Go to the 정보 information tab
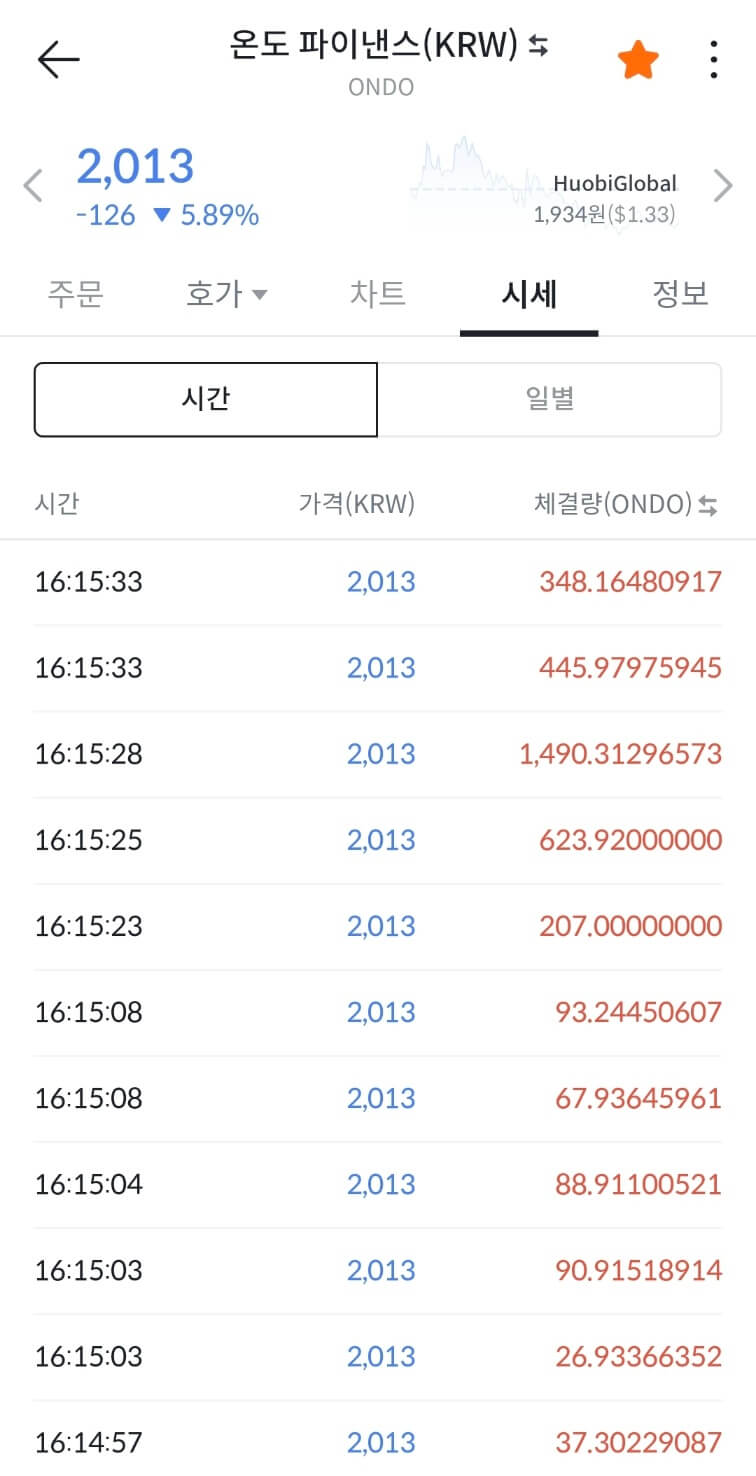The image size is (756, 1476). (x=681, y=294)
